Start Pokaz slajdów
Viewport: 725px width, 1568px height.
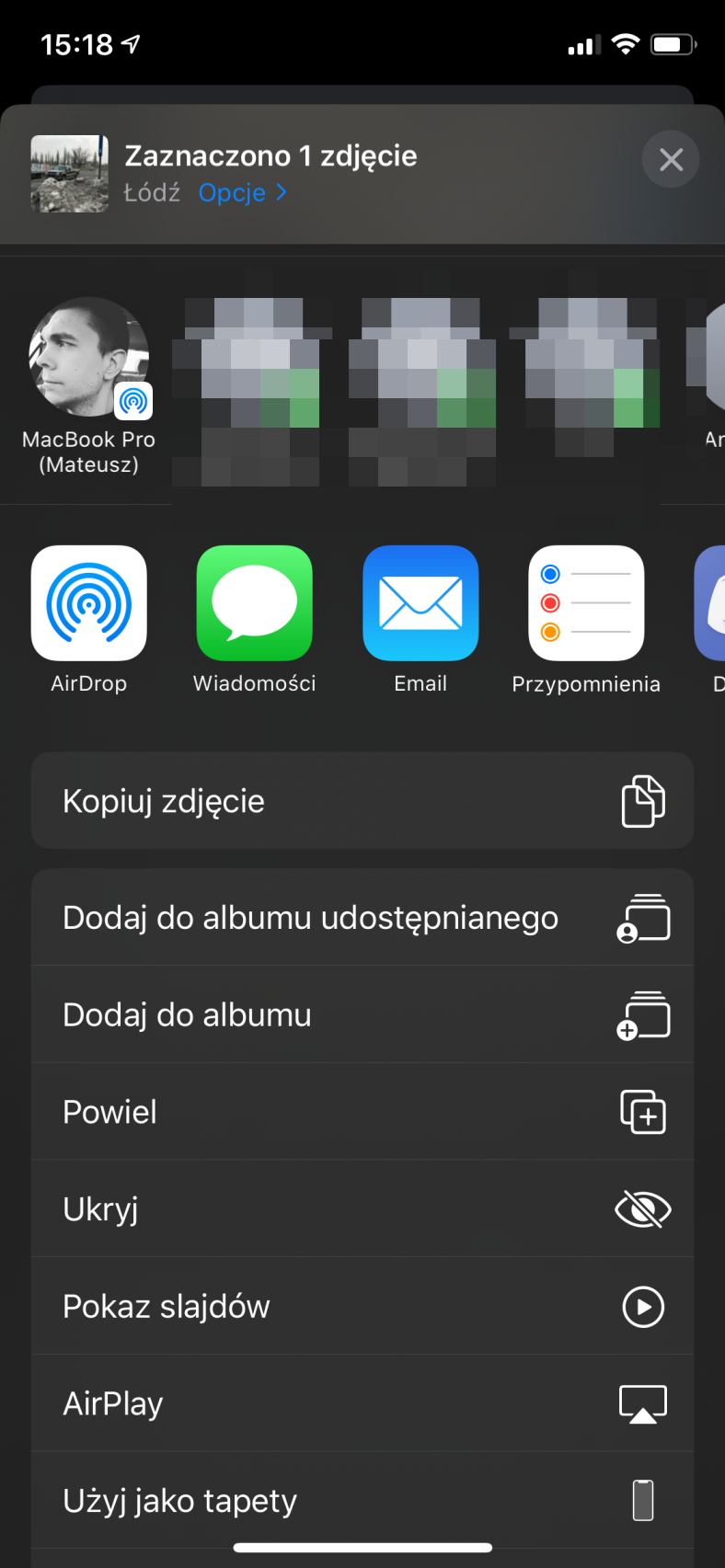coord(362,1306)
